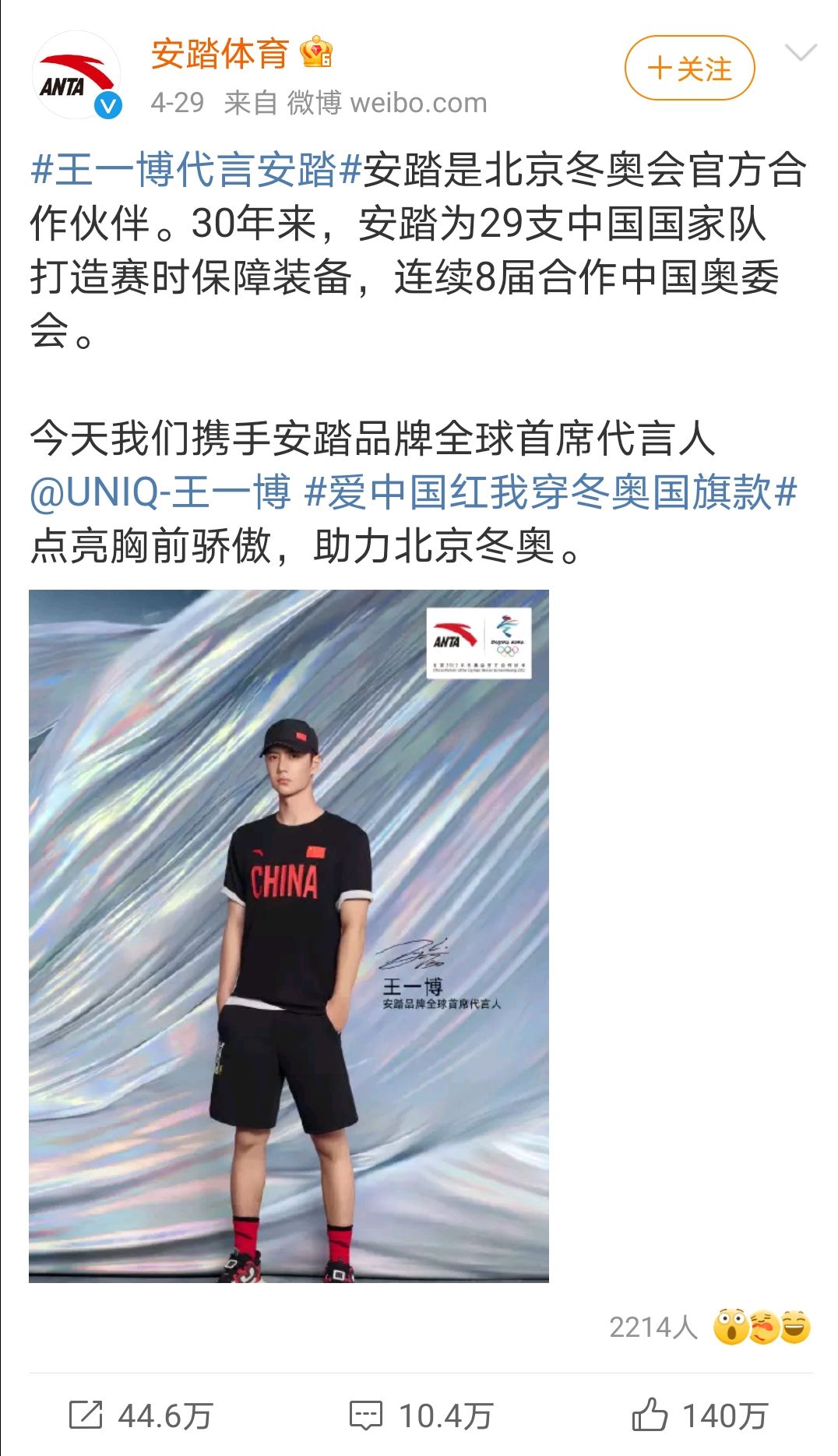The width and height of the screenshot is (838, 1456).
Task: Follow the account via +关注 button
Action: click(x=692, y=69)
